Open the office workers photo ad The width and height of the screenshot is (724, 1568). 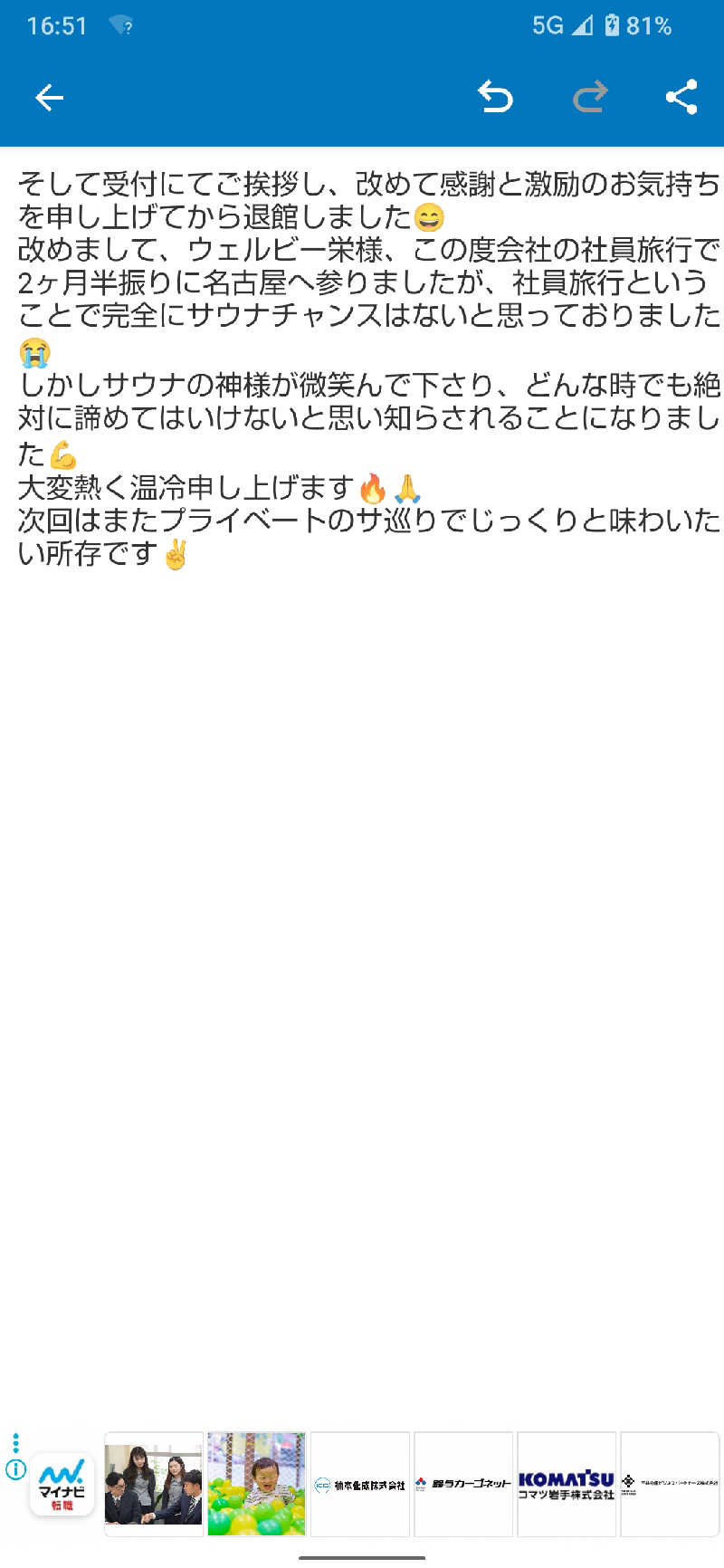click(x=154, y=1484)
